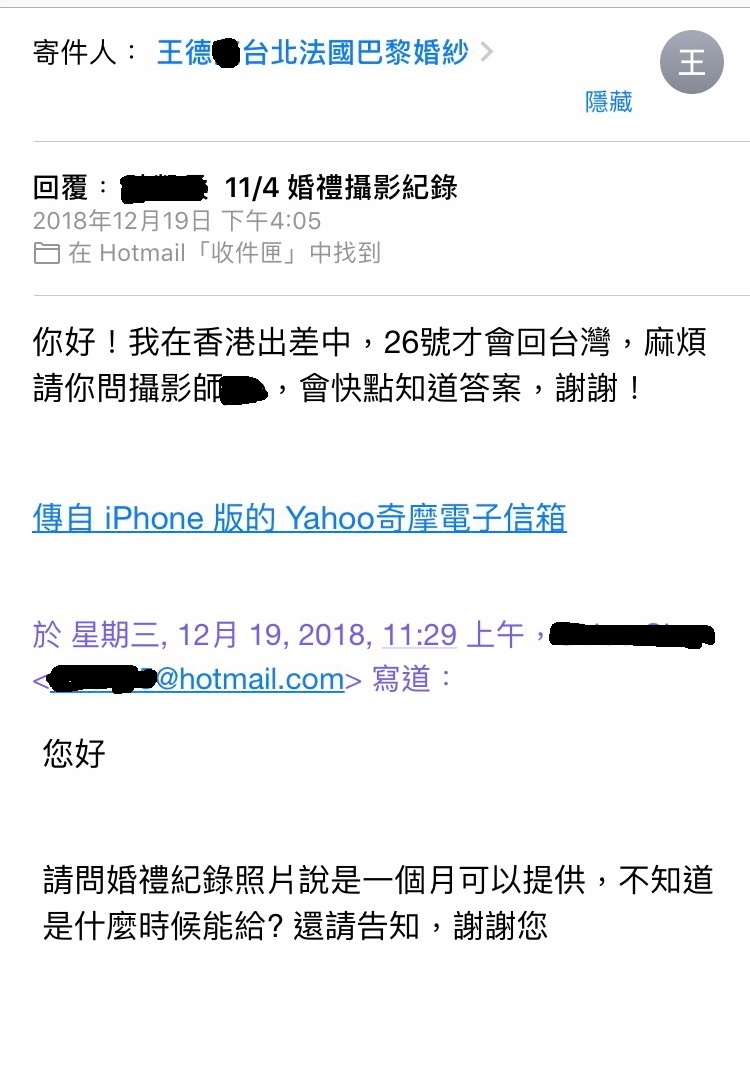This screenshot has height=1089, width=750.
Task: Tap the 11:29 time link
Action: (420, 634)
